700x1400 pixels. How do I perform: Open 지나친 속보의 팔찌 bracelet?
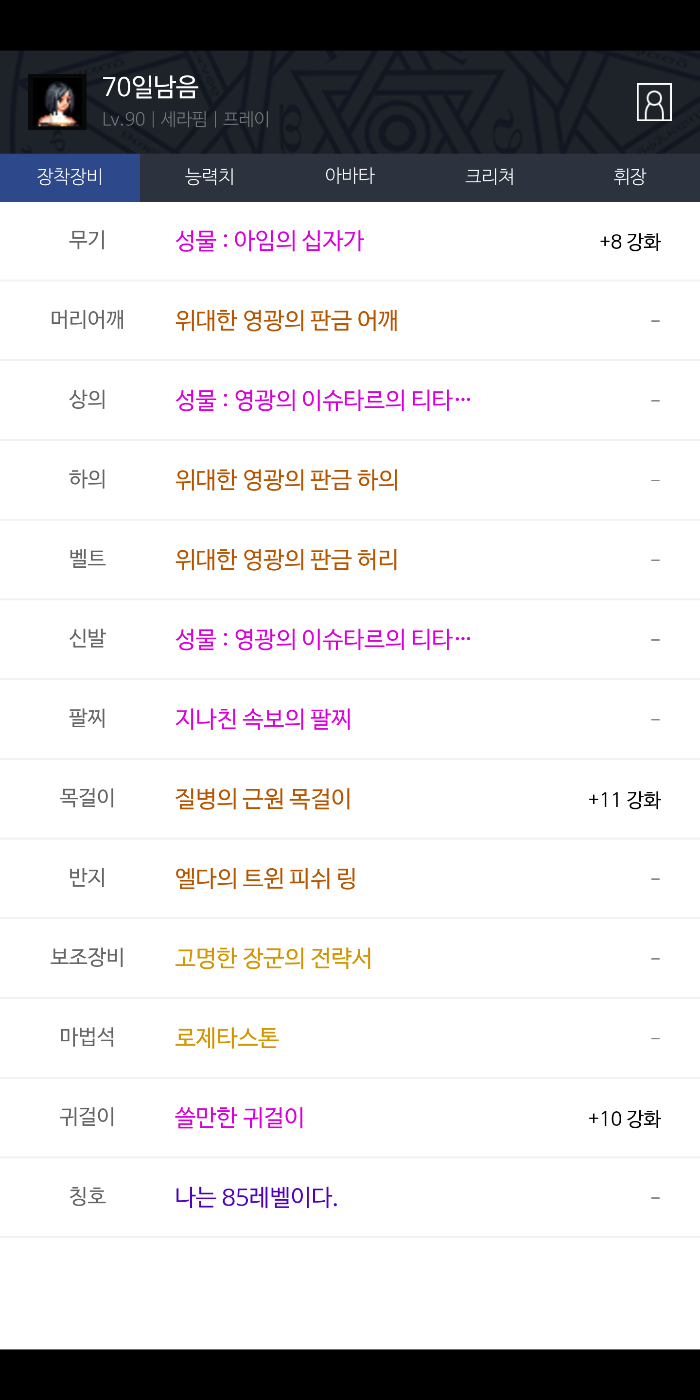click(x=263, y=719)
